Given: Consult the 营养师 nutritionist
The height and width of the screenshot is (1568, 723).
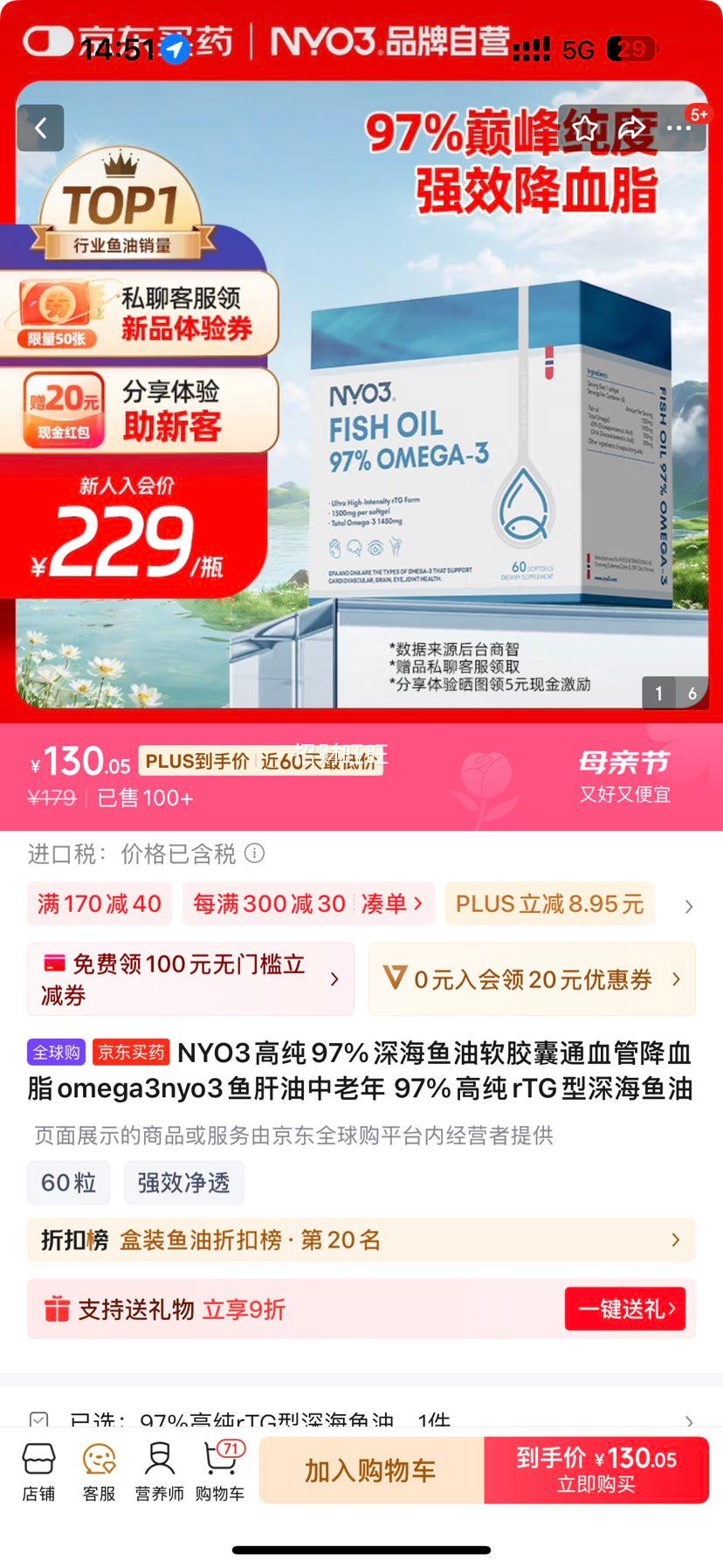Looking at the screenshot, I should click(x=159, y=1472).
